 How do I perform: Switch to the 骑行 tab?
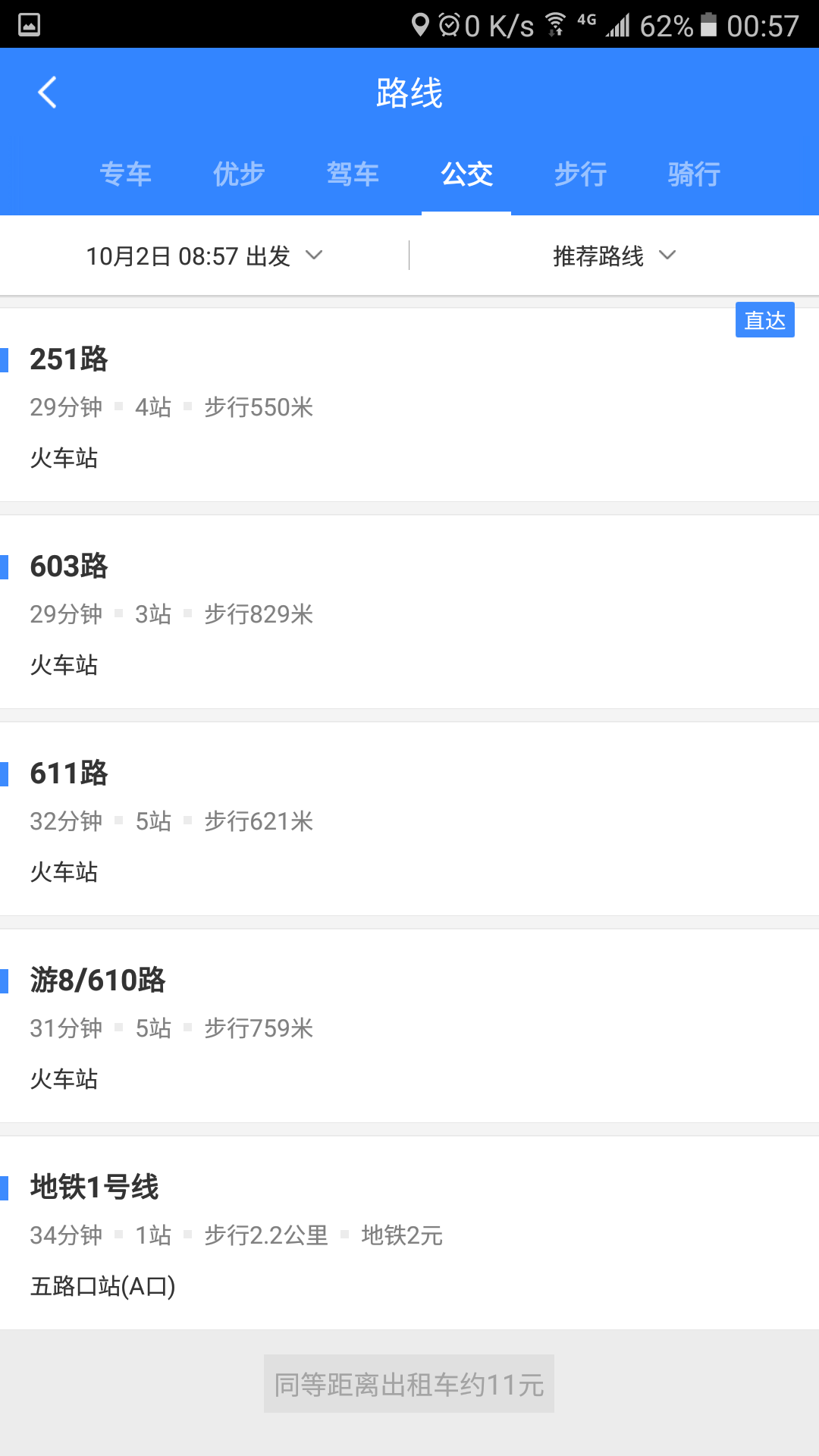click(x=694, y=174)
